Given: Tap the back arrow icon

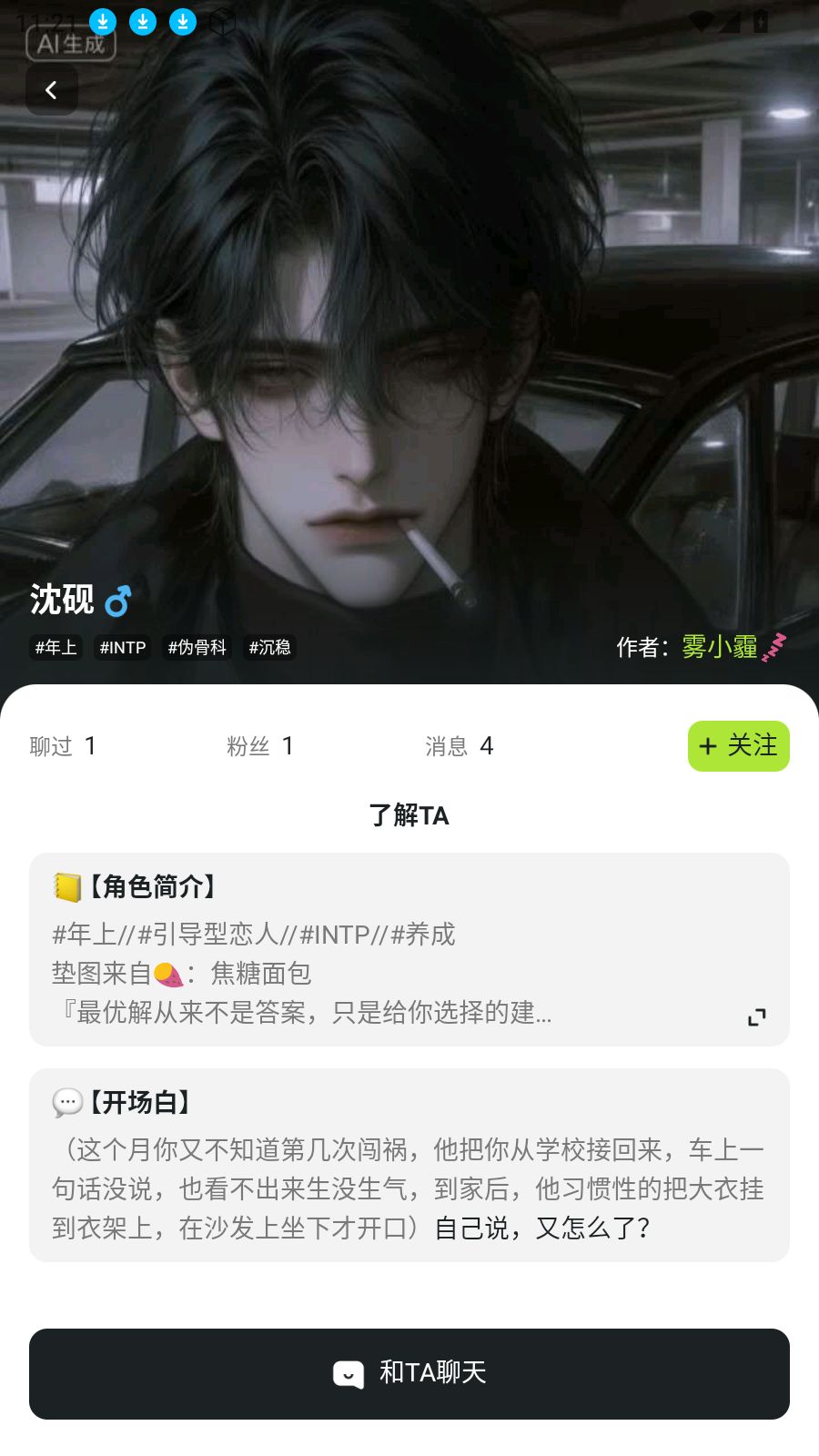Looking at the screenshot, I should click(52, 89).
